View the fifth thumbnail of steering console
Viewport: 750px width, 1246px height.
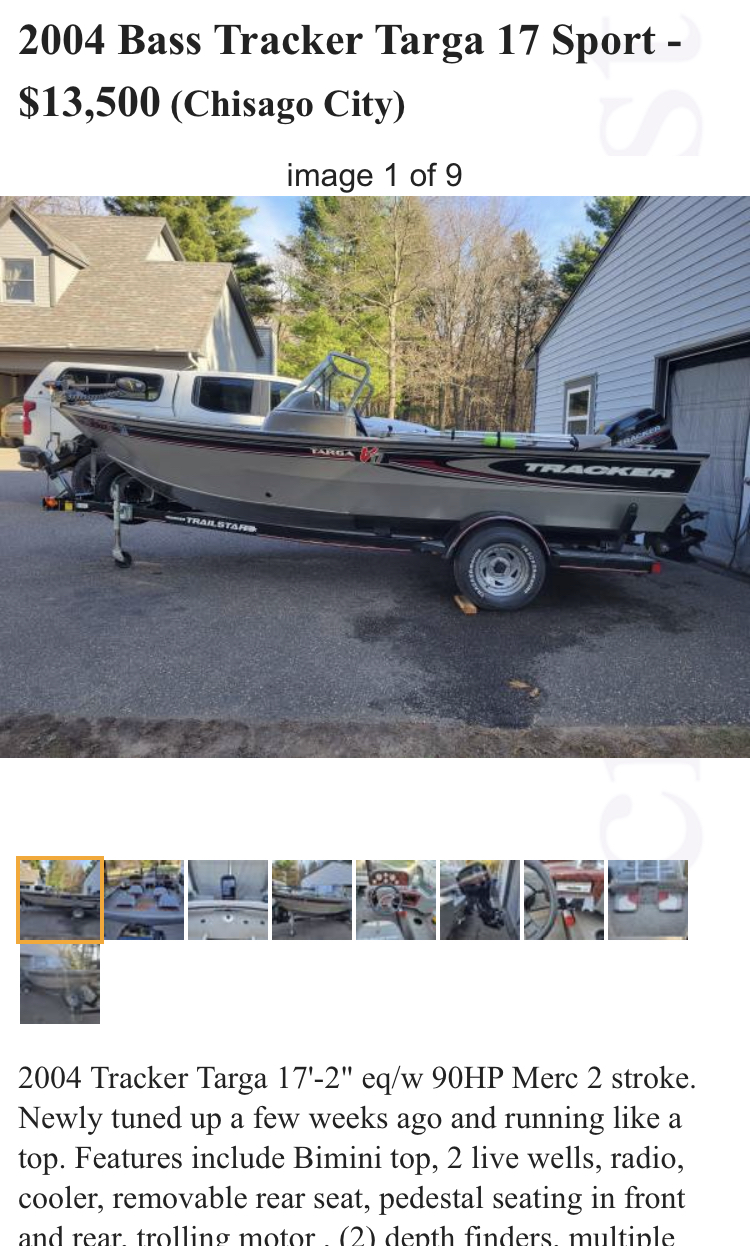[396, 899]
